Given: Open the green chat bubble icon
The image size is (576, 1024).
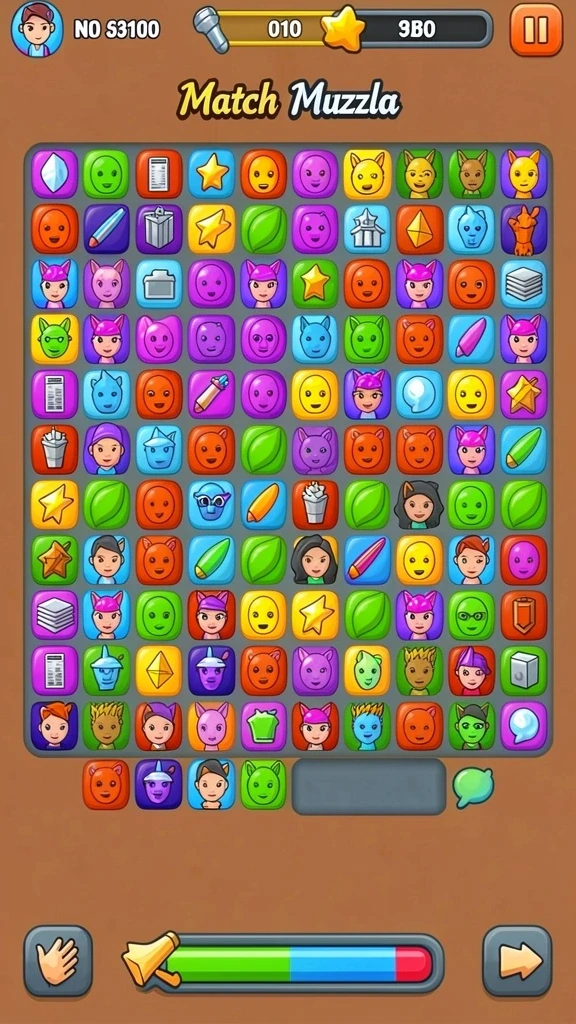Looking at the screenshot, I should [473, 787].
